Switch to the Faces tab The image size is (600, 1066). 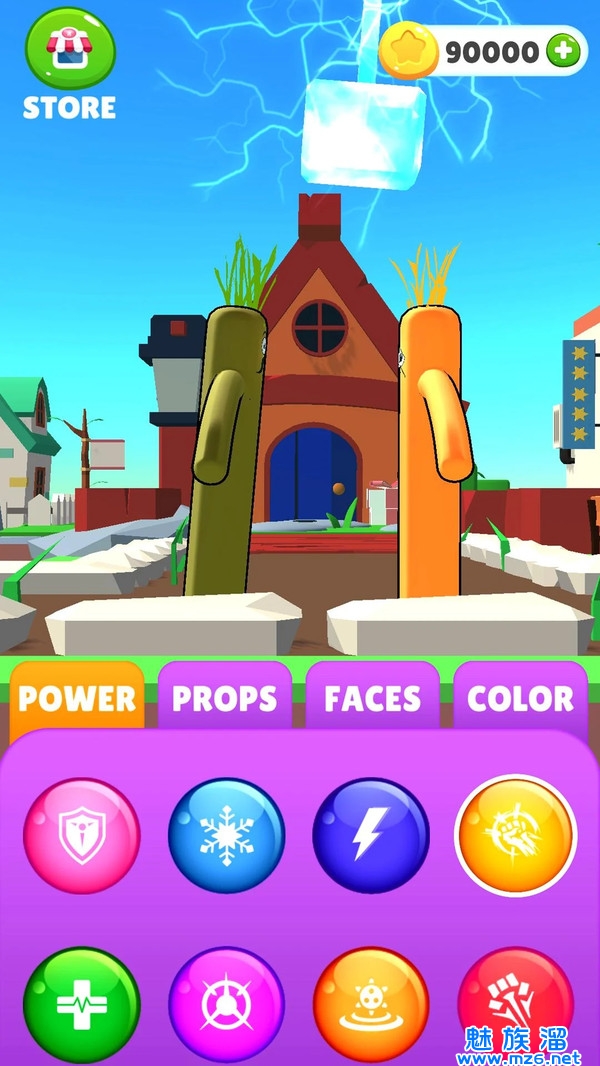coord(372,698)
